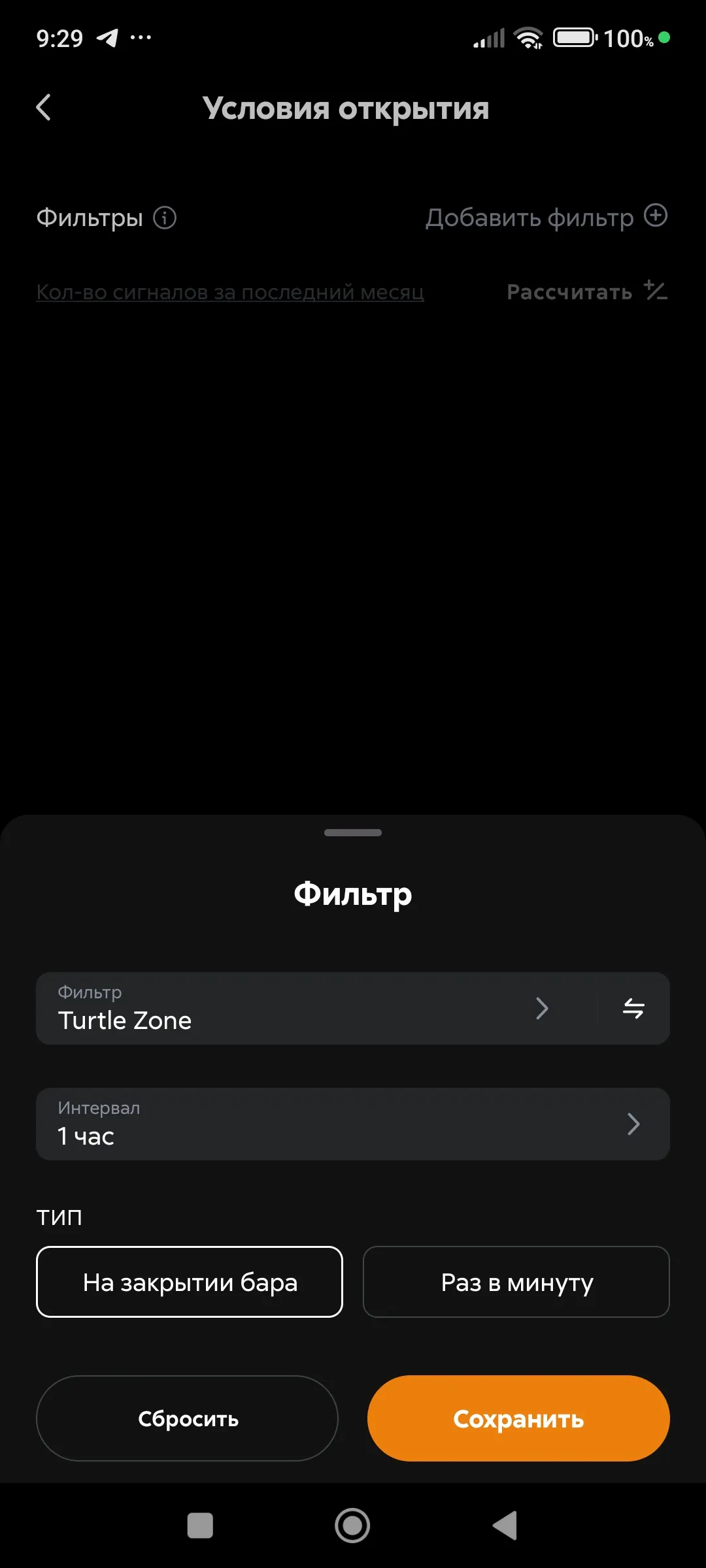Screen dimensions: 706x1568
Task: Tap the circular home button in navigation bar
Action: [x=352, y=1526]
